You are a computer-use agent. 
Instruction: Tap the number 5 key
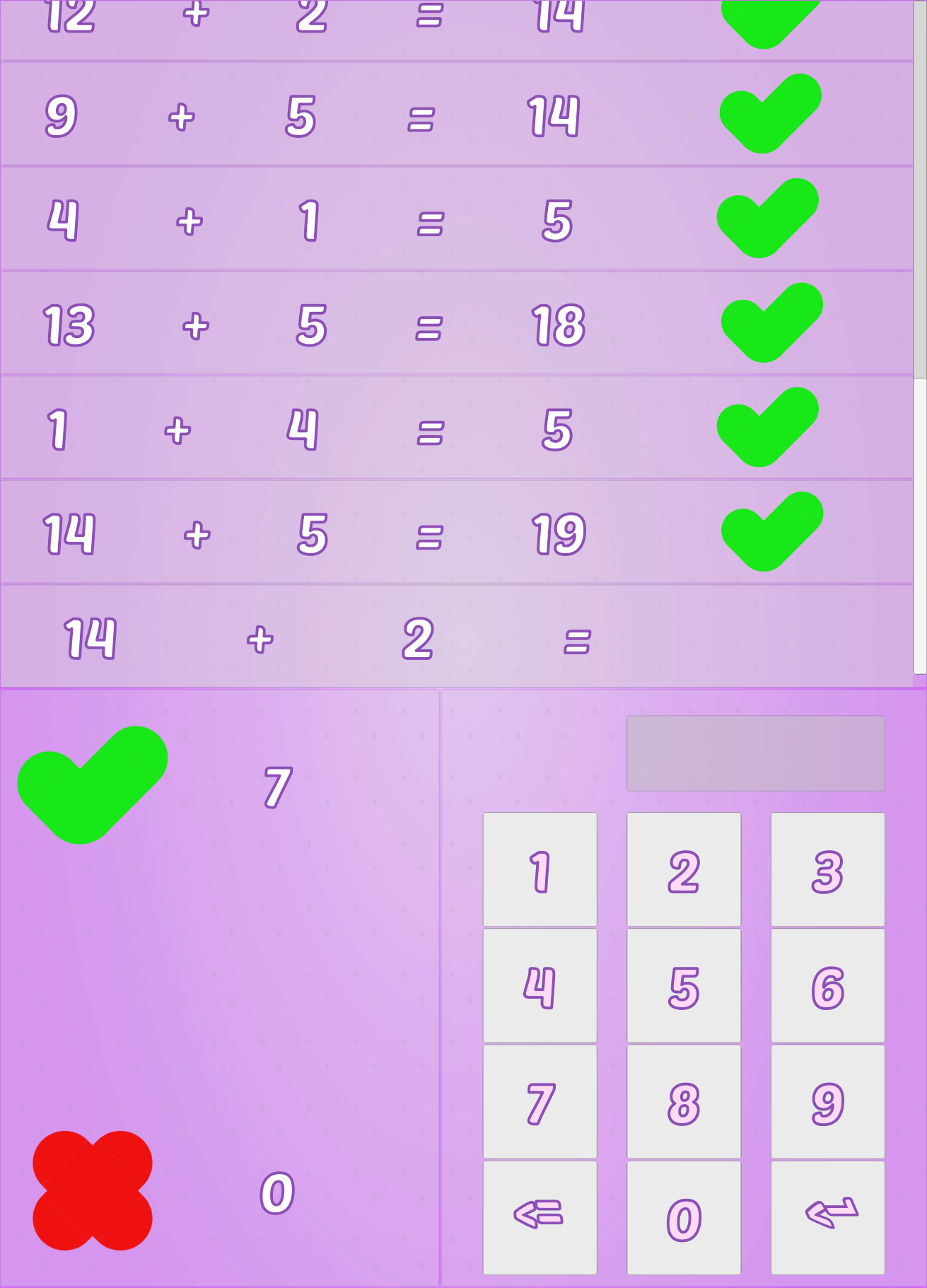(684, 985)
